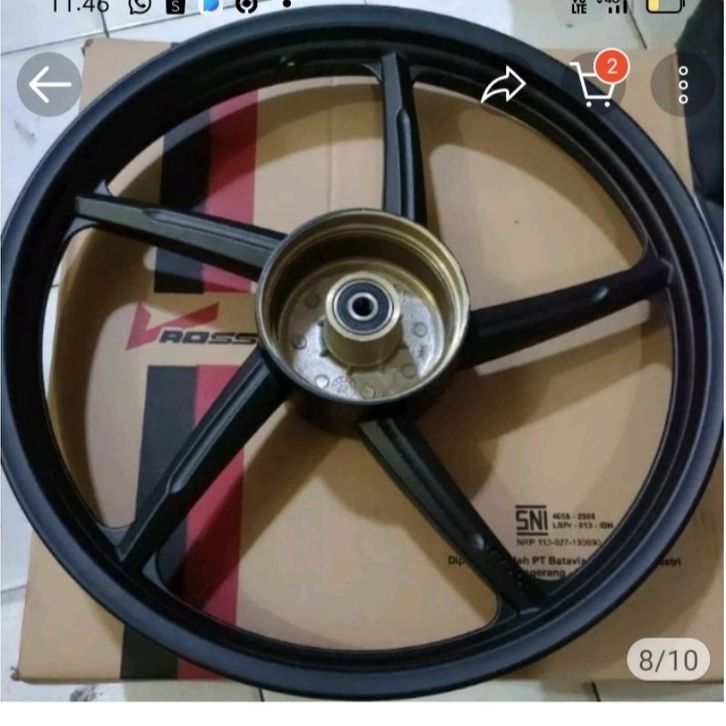Share this product listing
This screenshot has height=726, width=726.
[503, 86]
